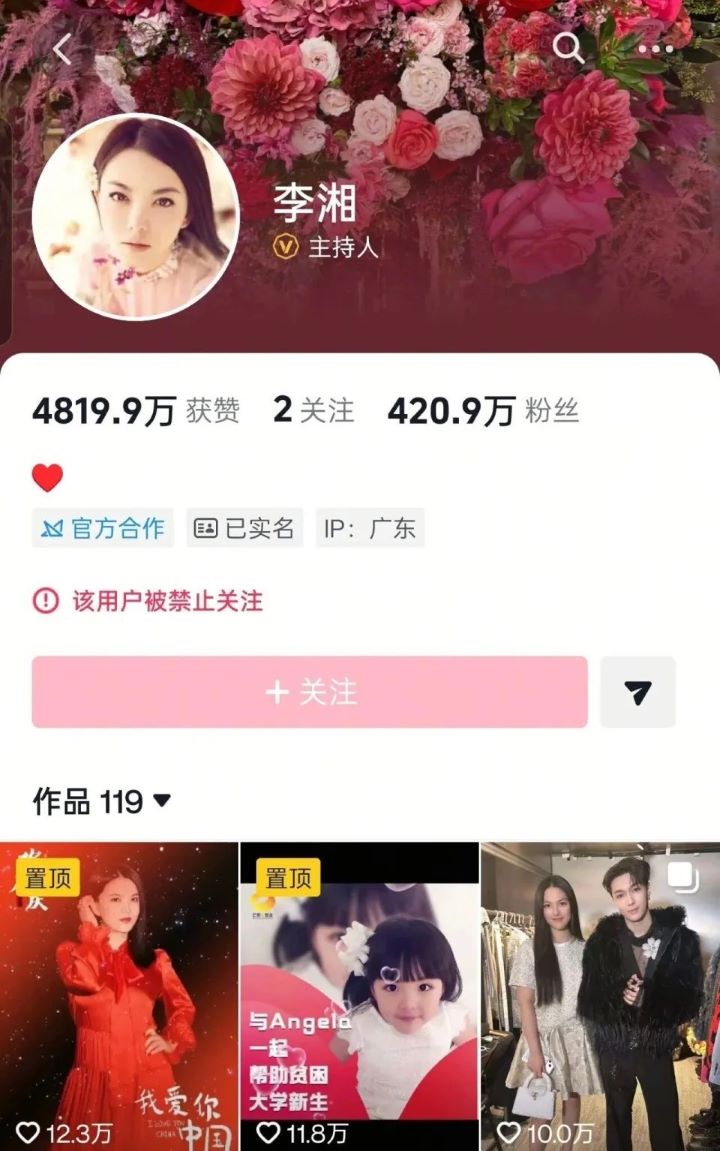Image resolution: width=720 pixels, height=1151 pixels.
Task: Open the search icon in the header
Action: (x=568, y=47)
